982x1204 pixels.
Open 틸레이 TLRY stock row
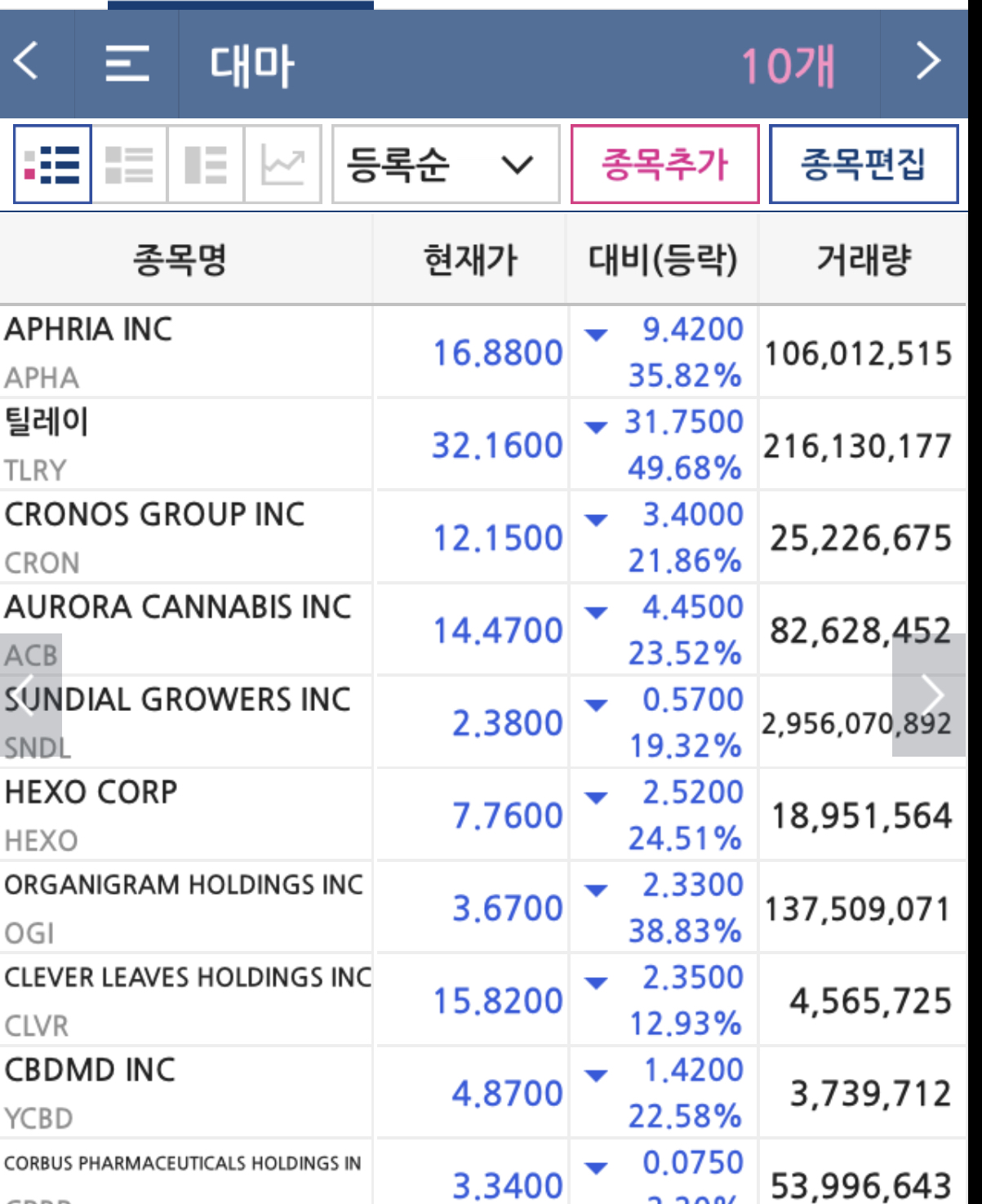[186, 445]
